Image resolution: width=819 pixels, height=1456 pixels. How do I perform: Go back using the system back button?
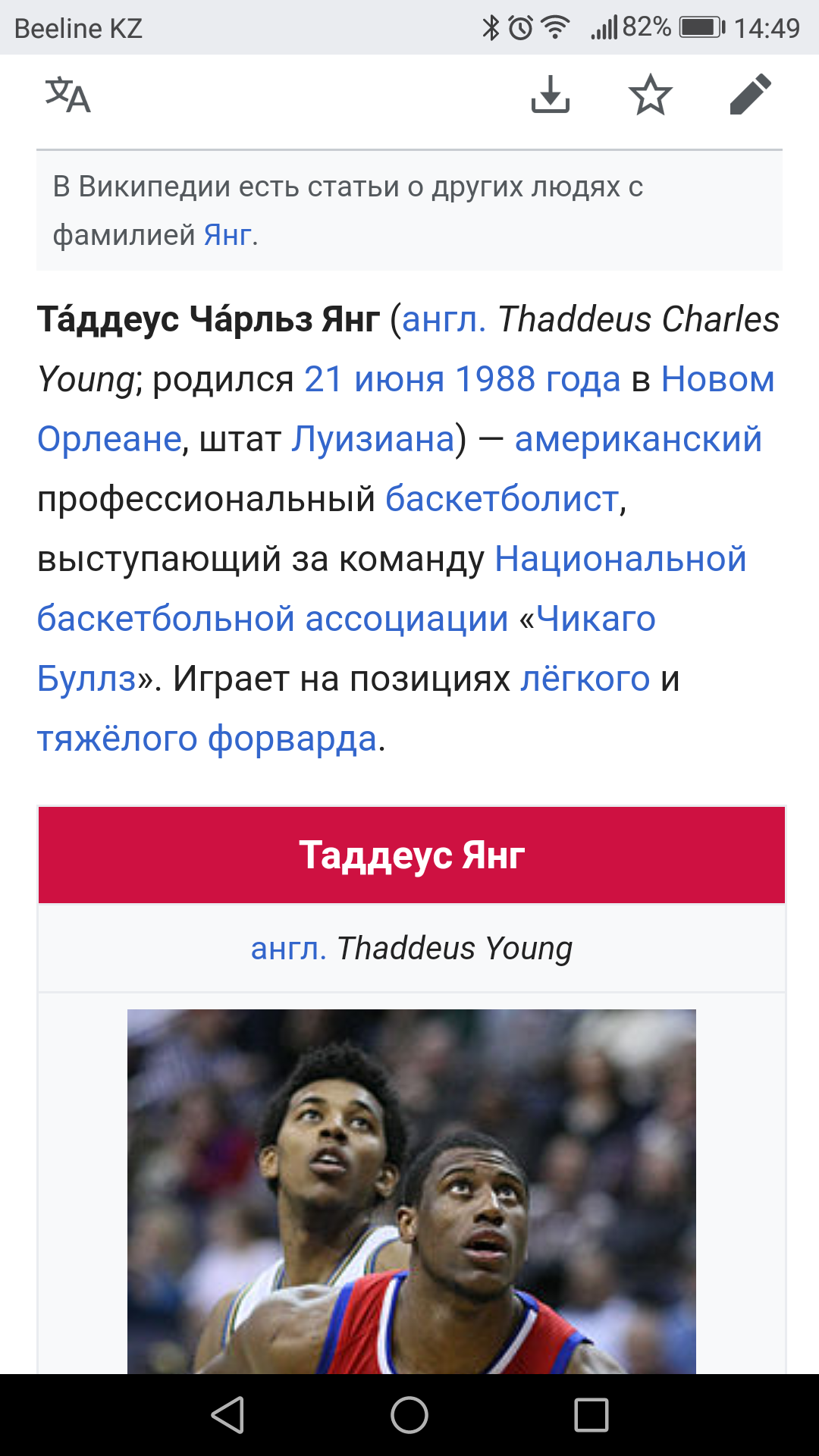[227, 1415]
